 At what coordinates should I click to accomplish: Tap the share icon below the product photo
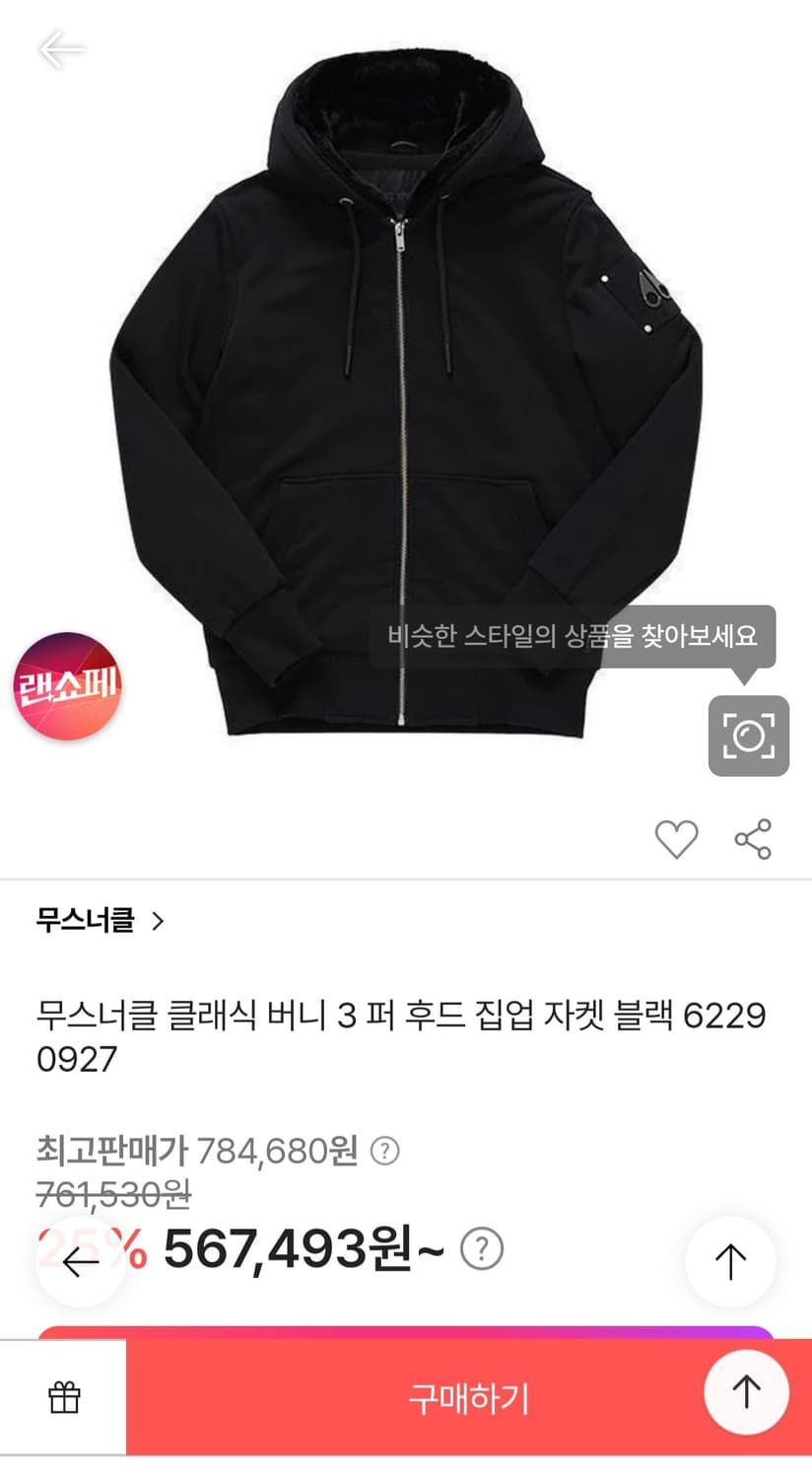(751, 838)
